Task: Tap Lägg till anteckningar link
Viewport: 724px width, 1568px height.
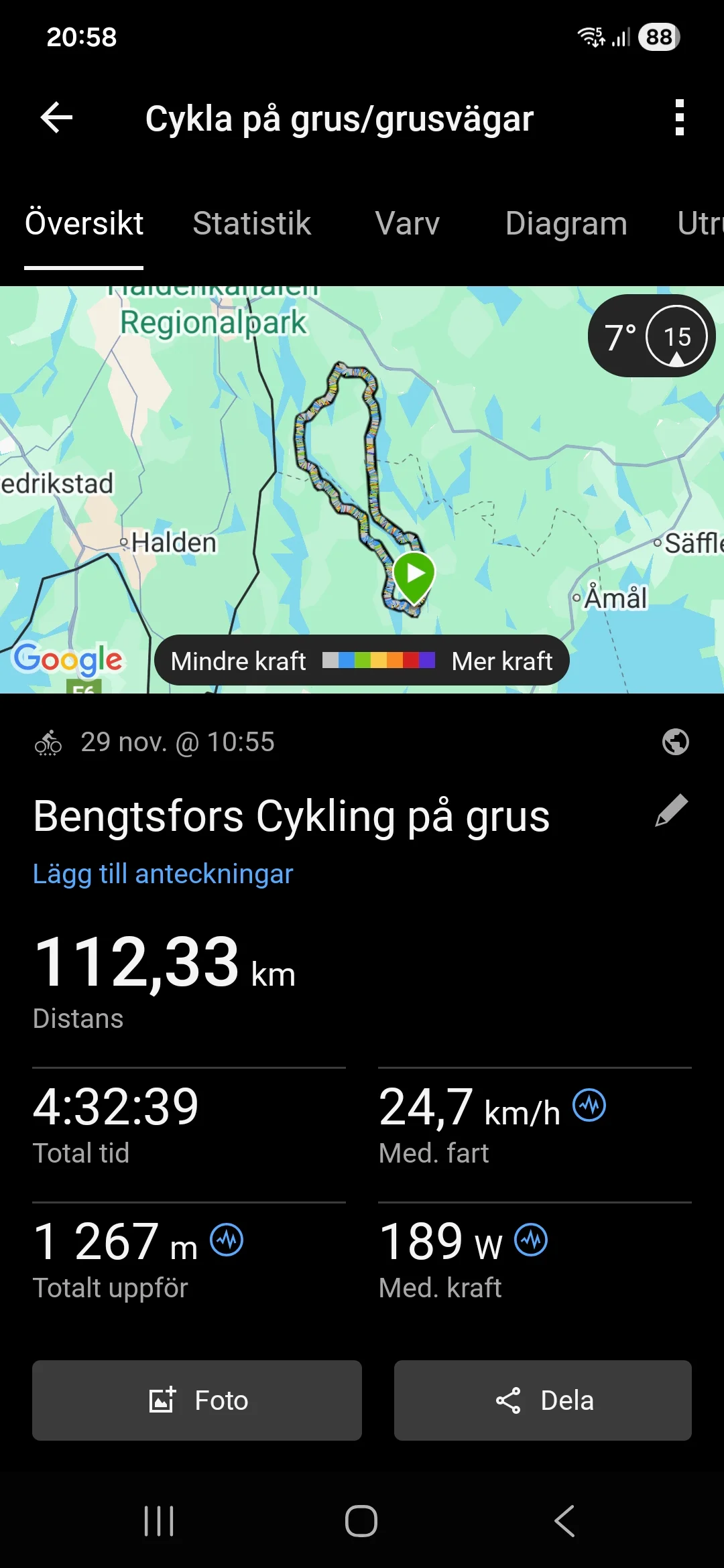Action: coord(163,874)
